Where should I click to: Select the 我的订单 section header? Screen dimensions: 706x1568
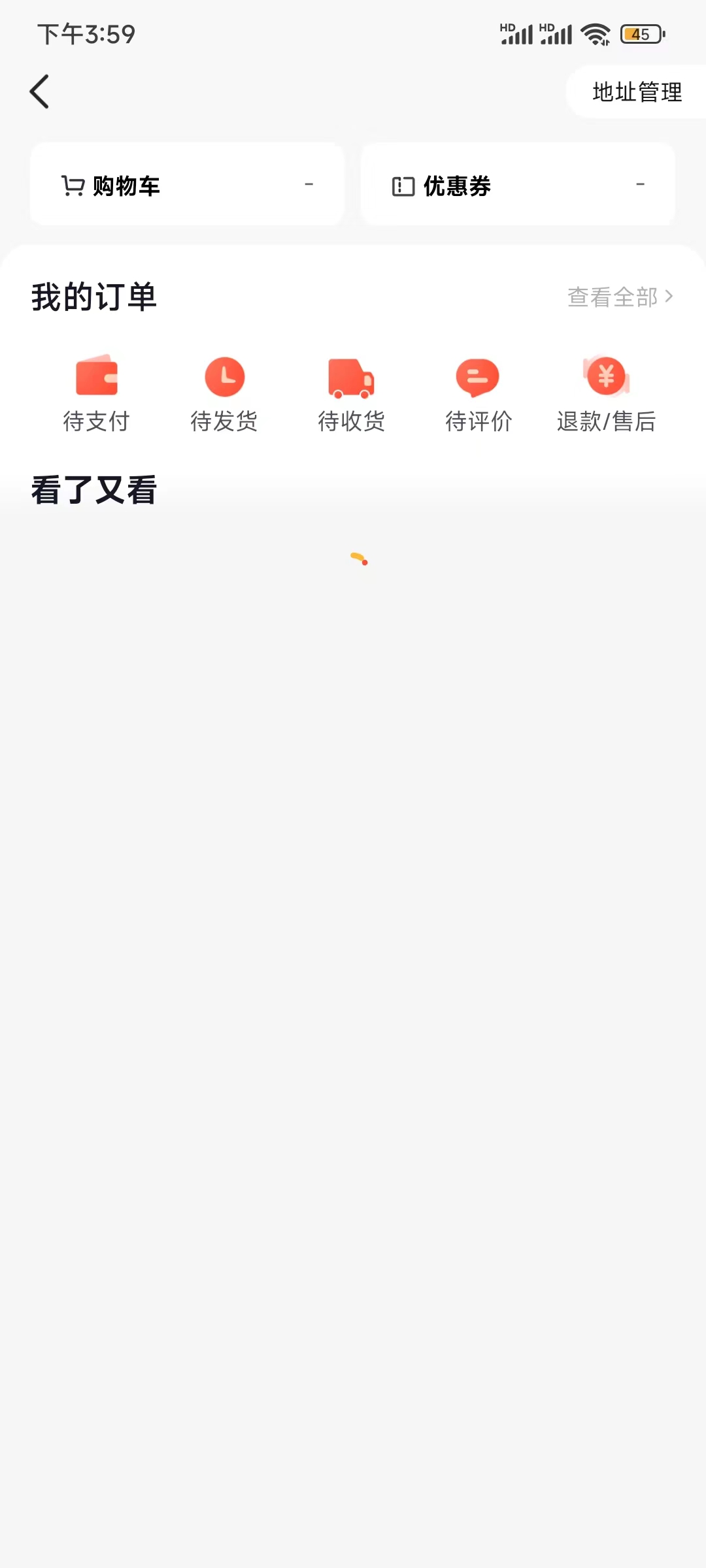point(94,297)
